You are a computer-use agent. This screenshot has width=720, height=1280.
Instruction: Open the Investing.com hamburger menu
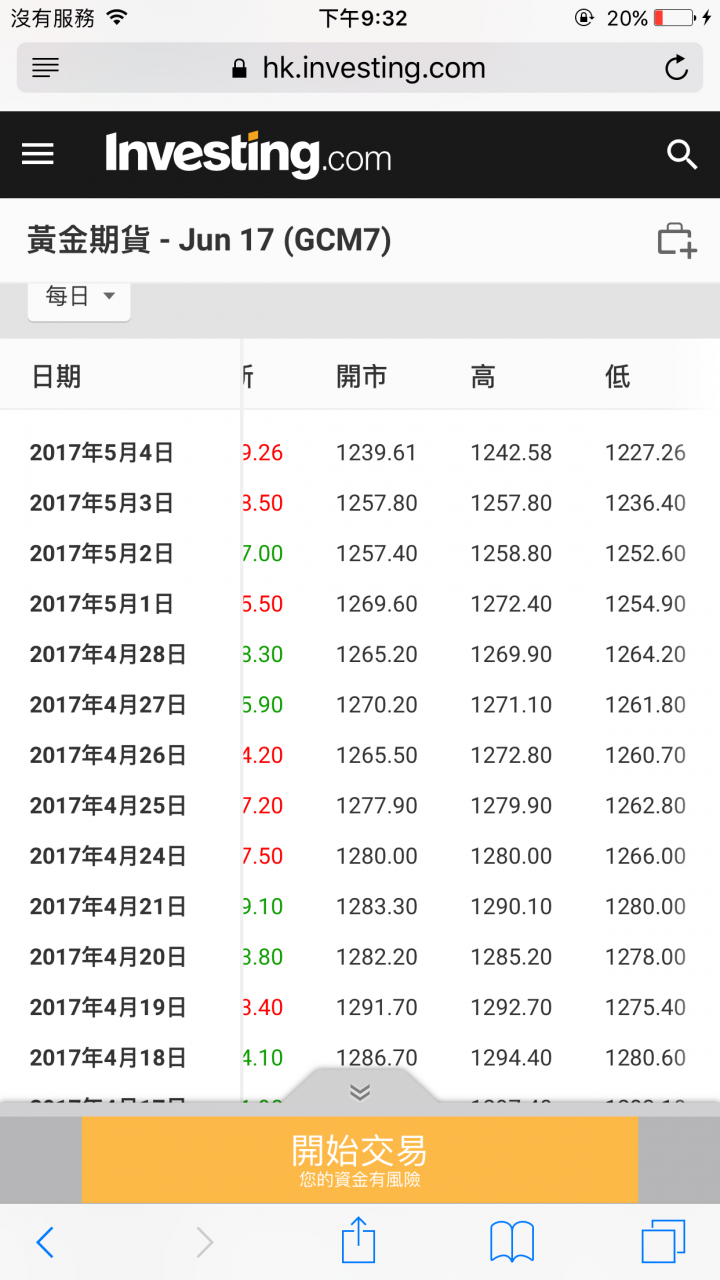point(38,154)
